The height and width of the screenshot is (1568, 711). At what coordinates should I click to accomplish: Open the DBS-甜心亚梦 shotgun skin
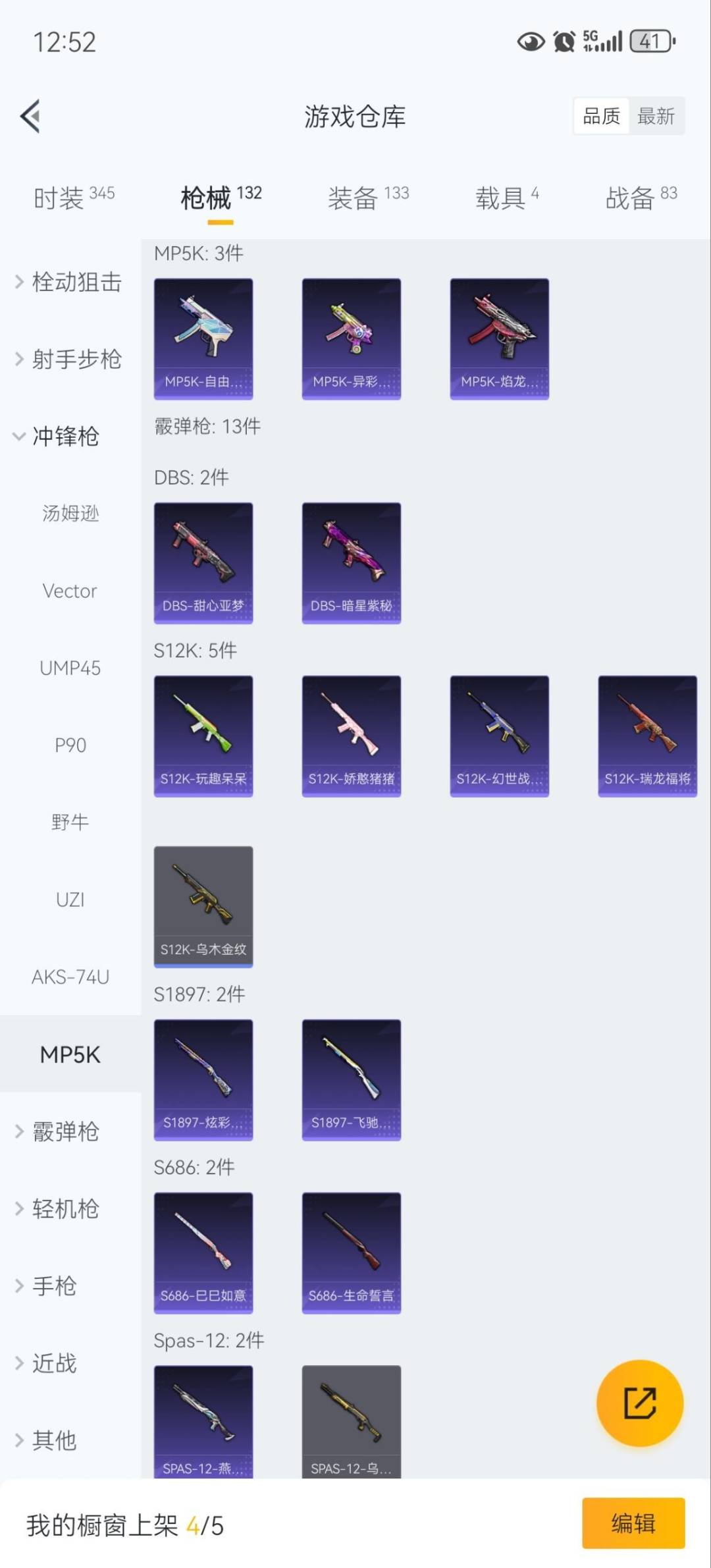(x=203, y=561)
